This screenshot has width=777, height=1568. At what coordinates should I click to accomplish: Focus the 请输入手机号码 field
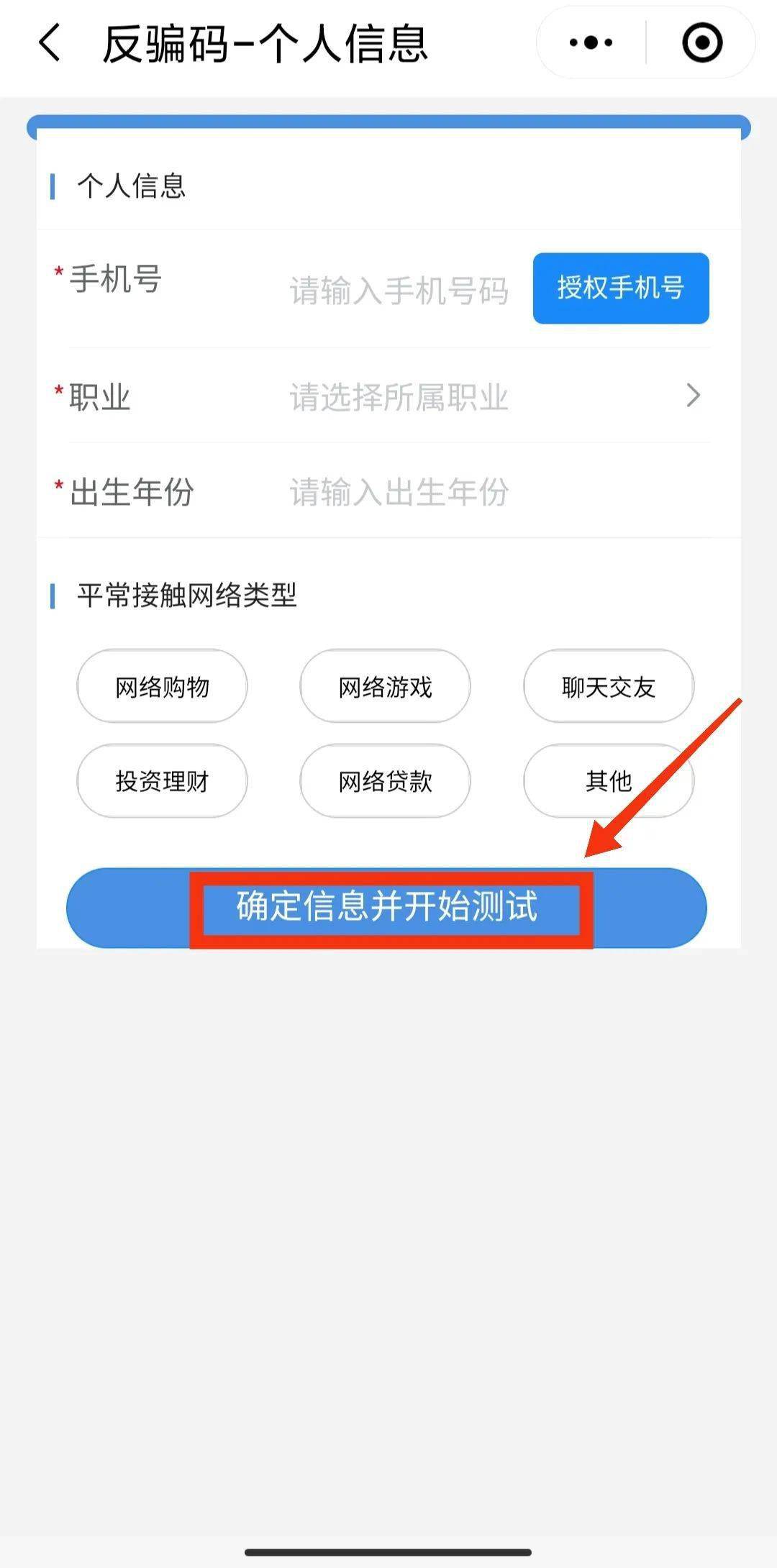399,291
